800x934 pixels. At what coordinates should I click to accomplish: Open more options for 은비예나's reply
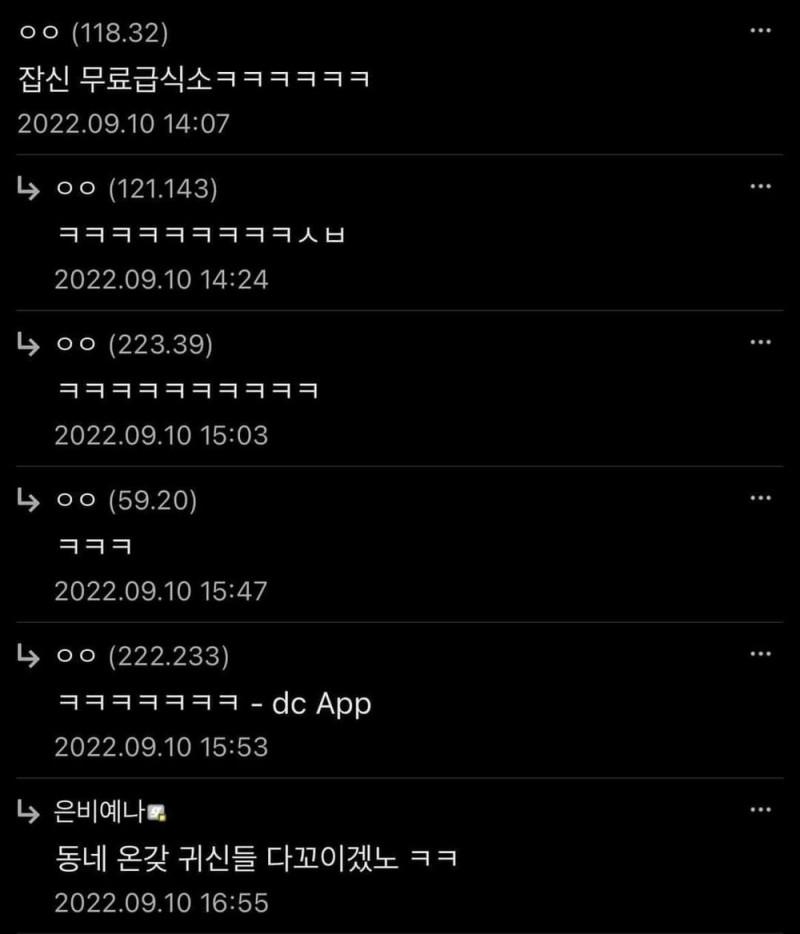[x=760, y=810]
